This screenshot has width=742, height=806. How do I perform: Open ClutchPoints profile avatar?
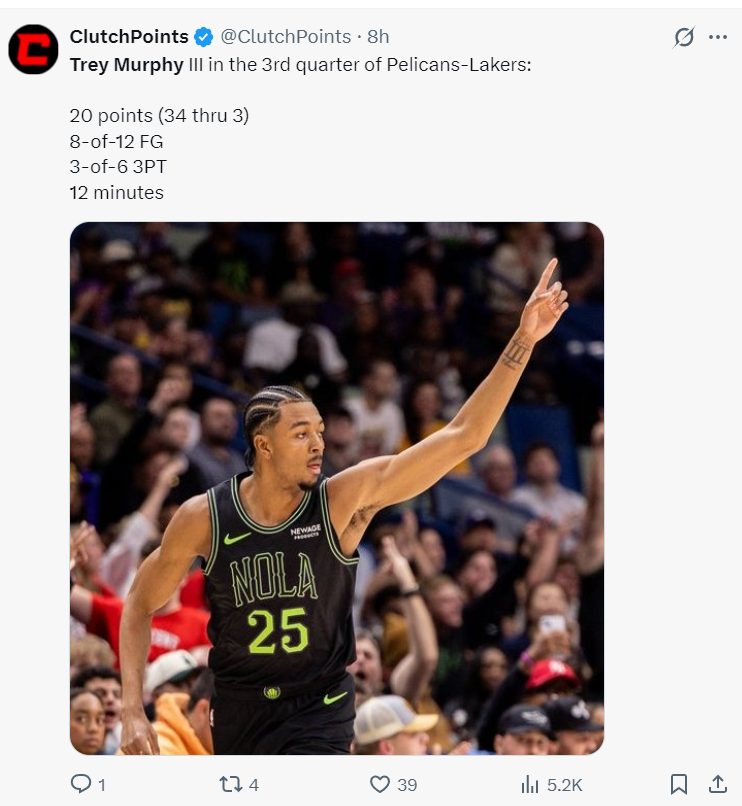tap(33, 50)
